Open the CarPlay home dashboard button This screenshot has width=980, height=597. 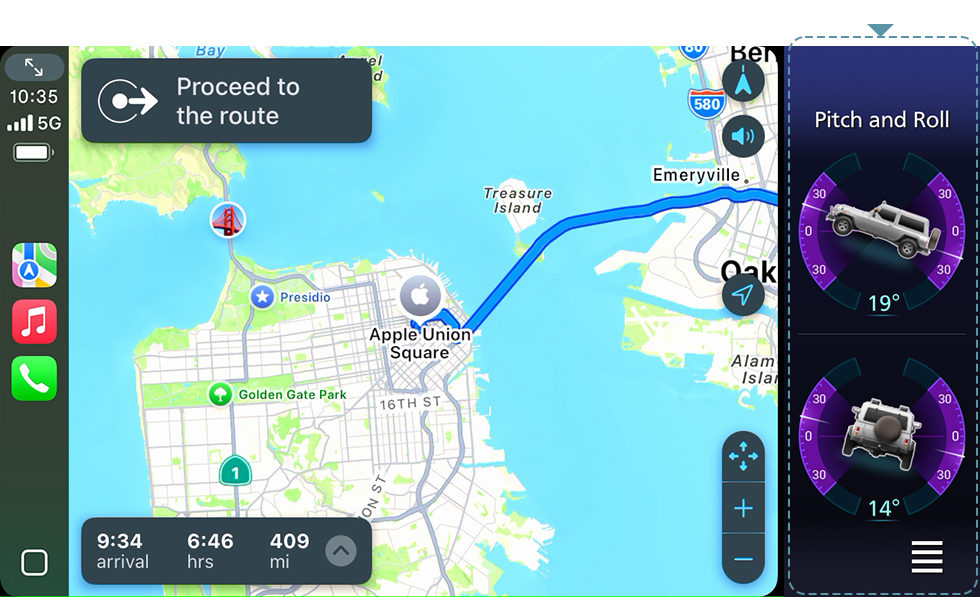pos(34,562)
